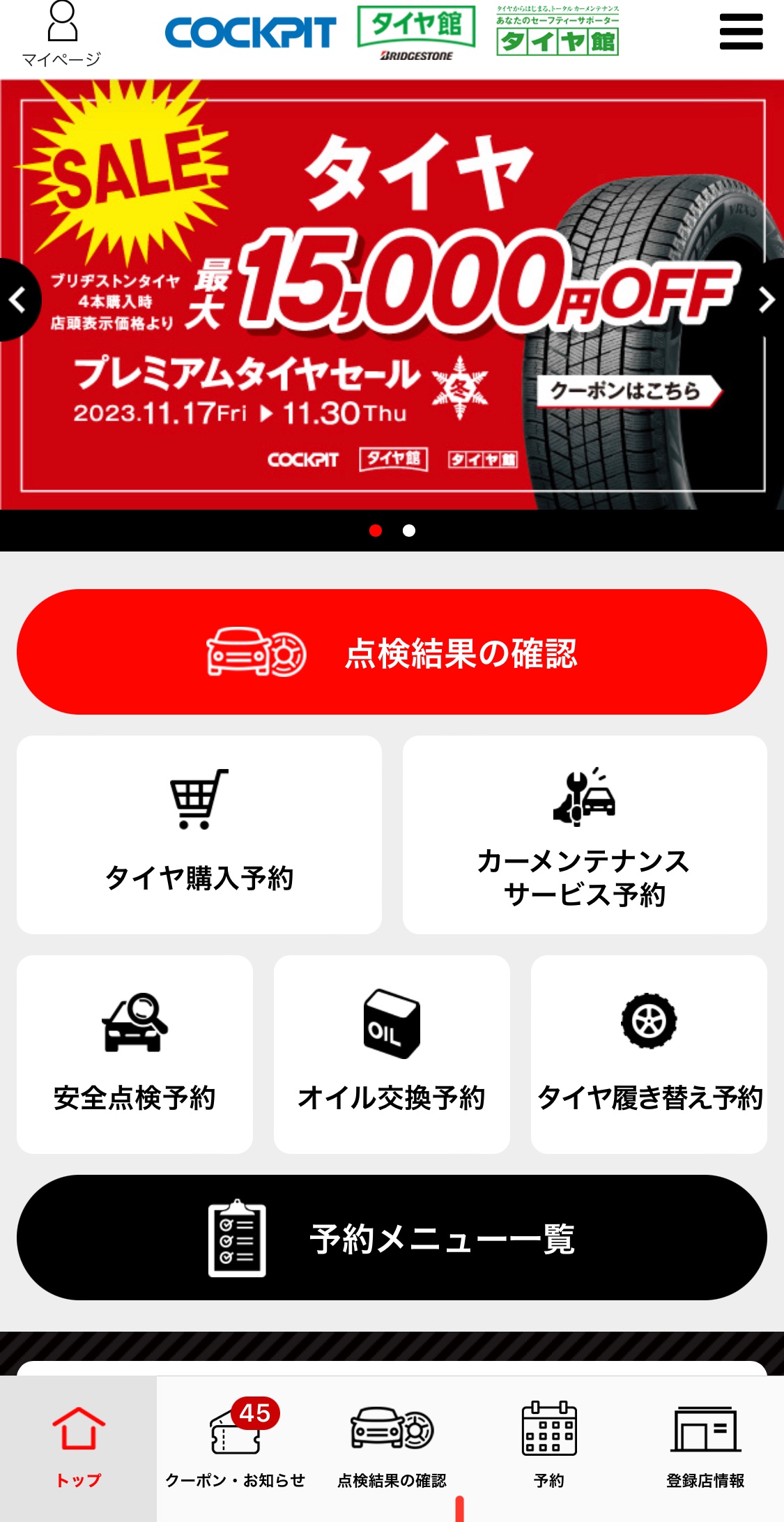Screen dimensions: 784x1522
Task: Open the hamburger menu
Action: point(741,32)
